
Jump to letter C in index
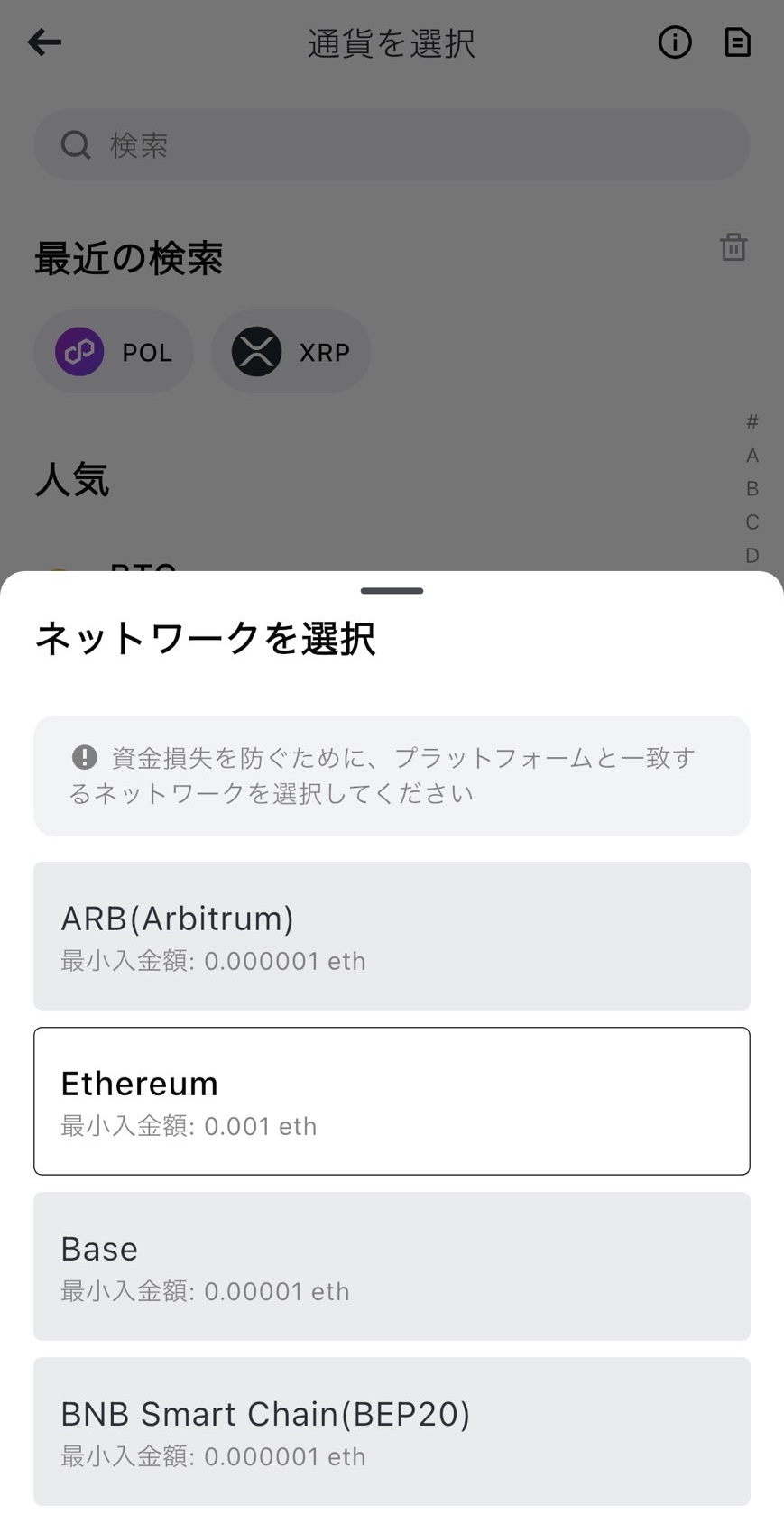(752, 522)
